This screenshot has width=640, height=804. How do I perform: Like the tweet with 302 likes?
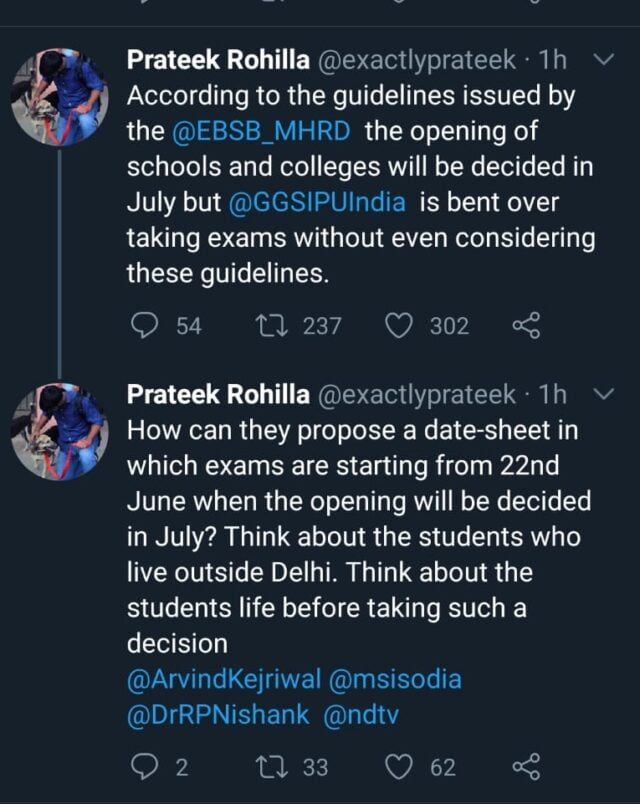400,325
